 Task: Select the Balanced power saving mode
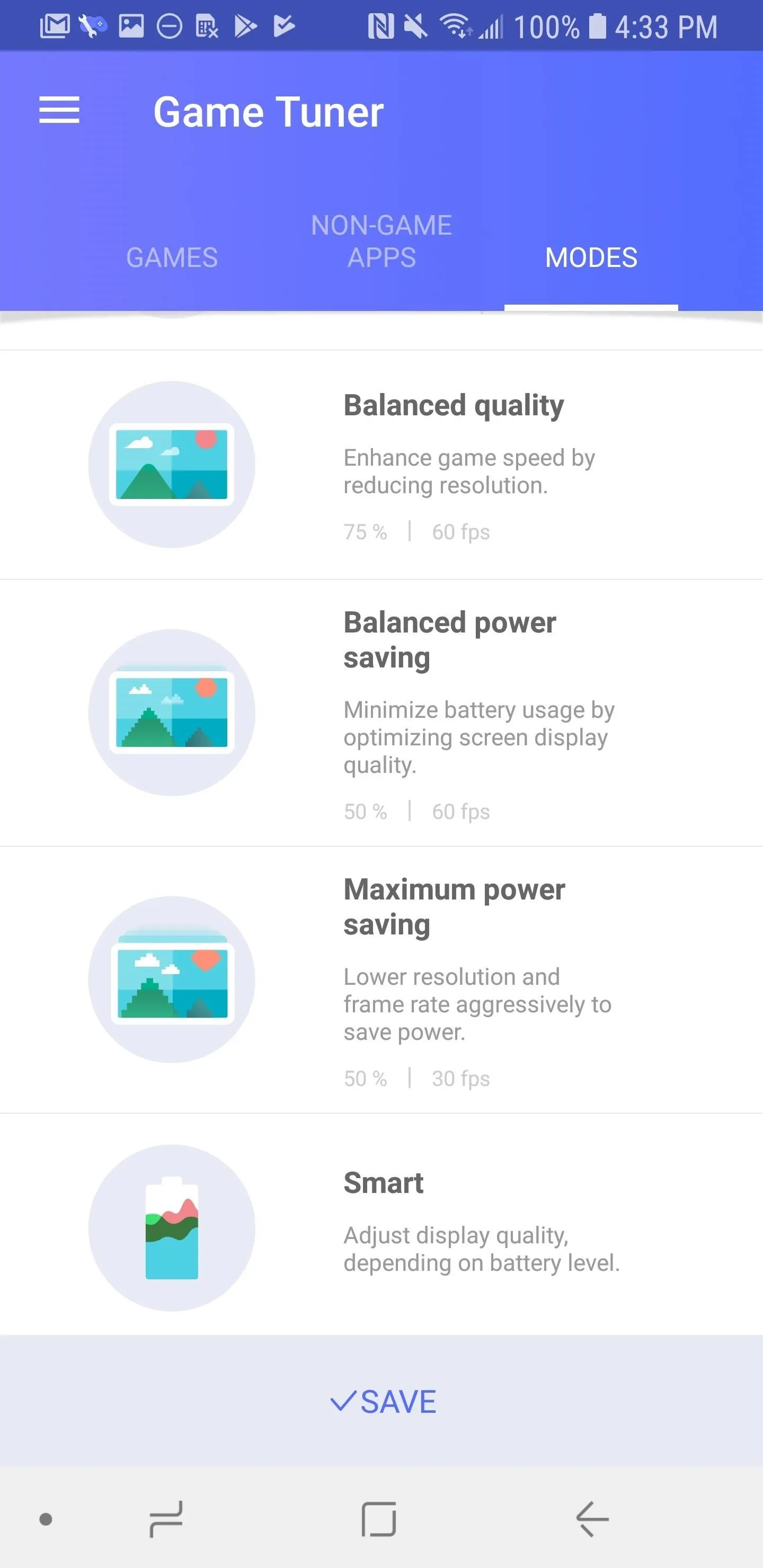[381, 713]
